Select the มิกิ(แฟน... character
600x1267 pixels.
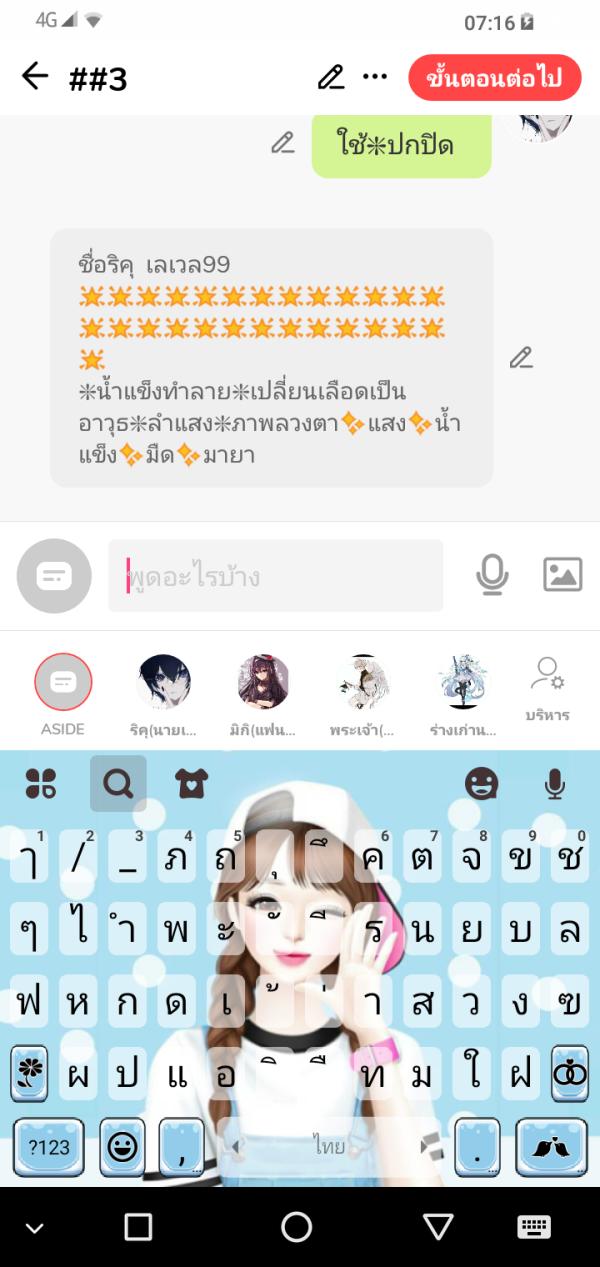pos(264,683)
